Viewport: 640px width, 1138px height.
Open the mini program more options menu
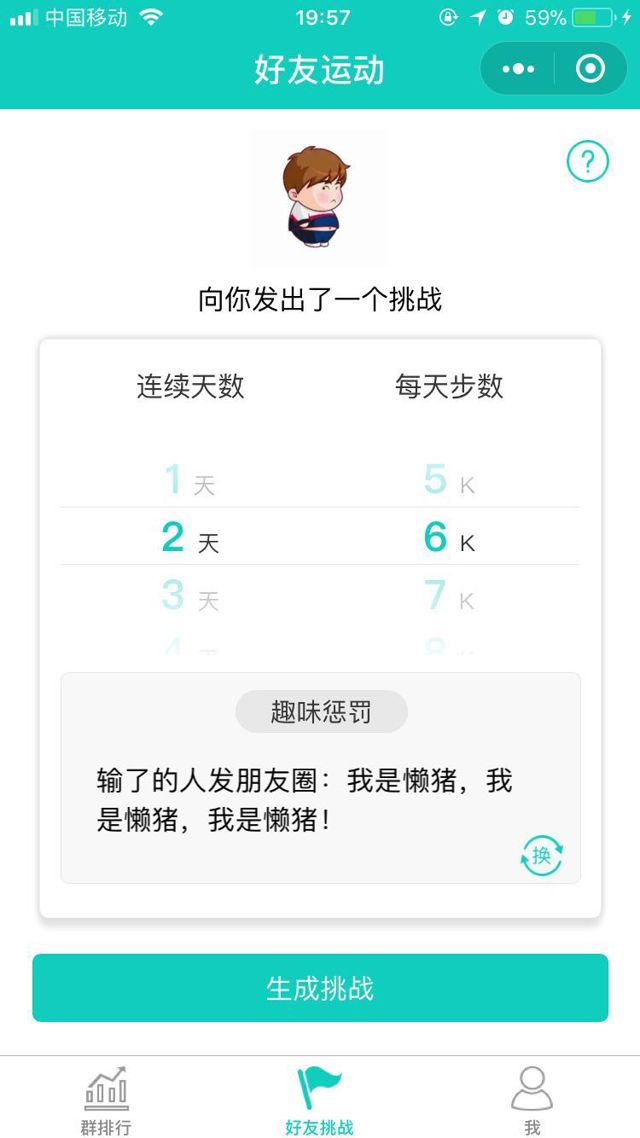(518, 69)
